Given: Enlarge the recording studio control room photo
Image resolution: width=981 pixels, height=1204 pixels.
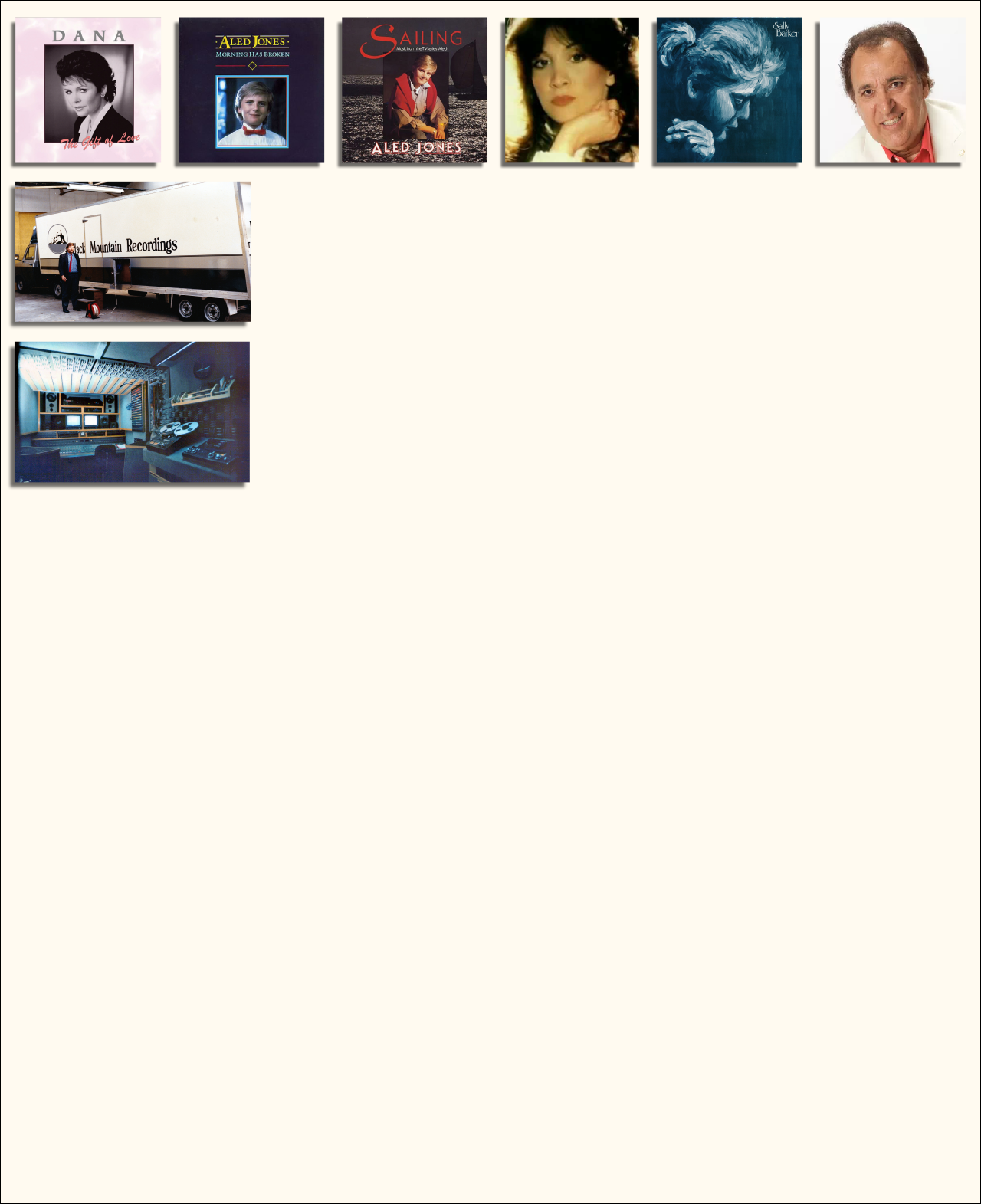Looking at the screenshot, I should (x=132, y=412).
